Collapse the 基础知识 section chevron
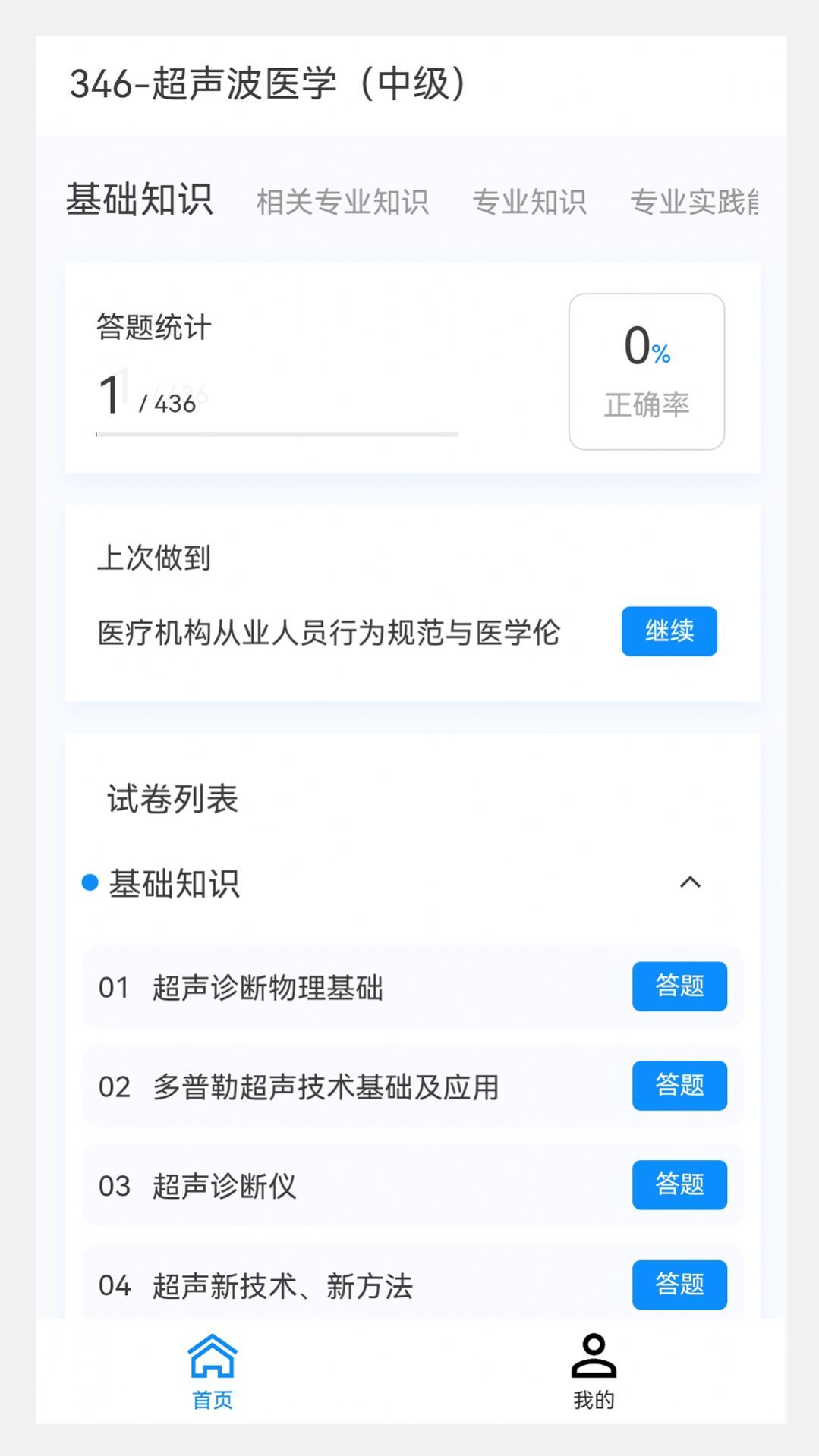The height and width of the screenshot is (1456, 819). click(x=691, y=882)
